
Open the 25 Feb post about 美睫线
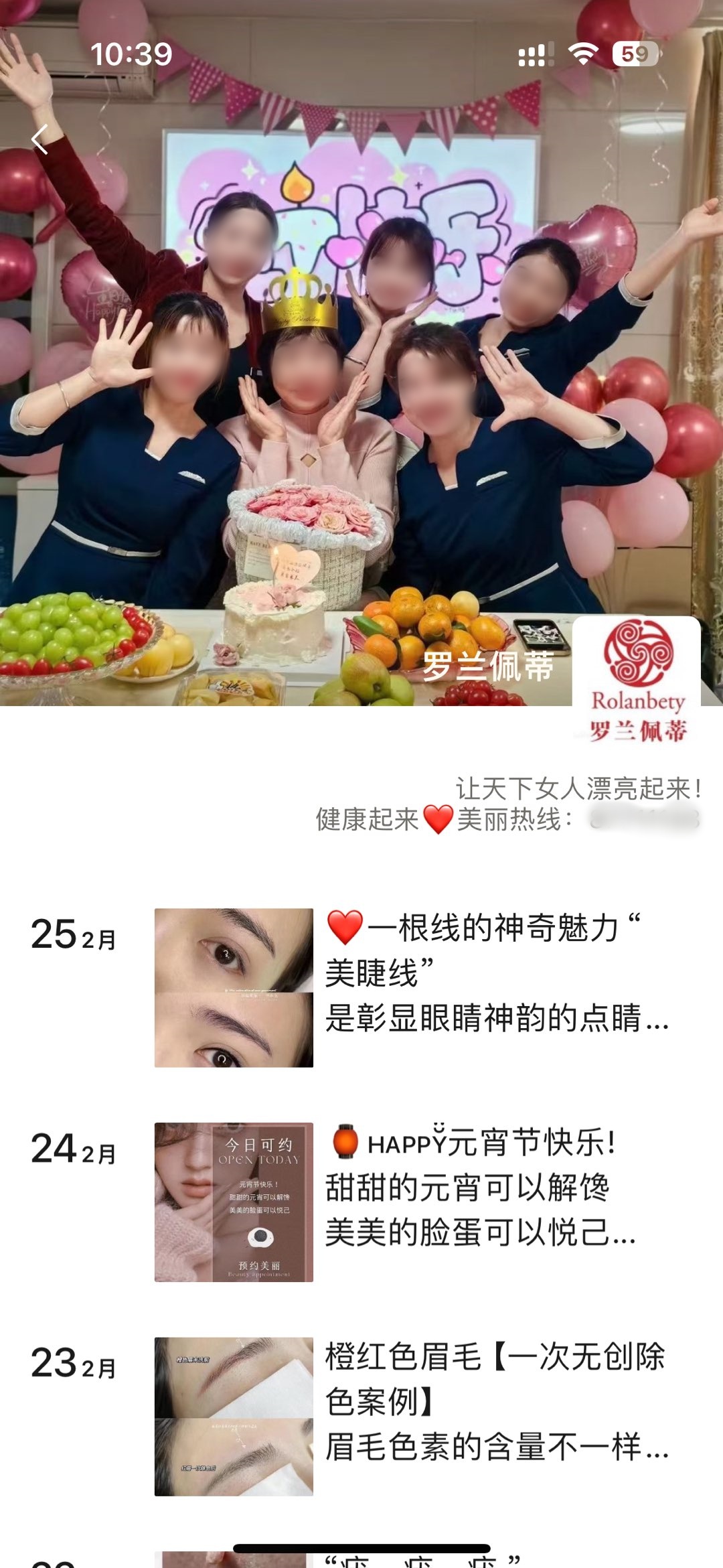(495, 973)
